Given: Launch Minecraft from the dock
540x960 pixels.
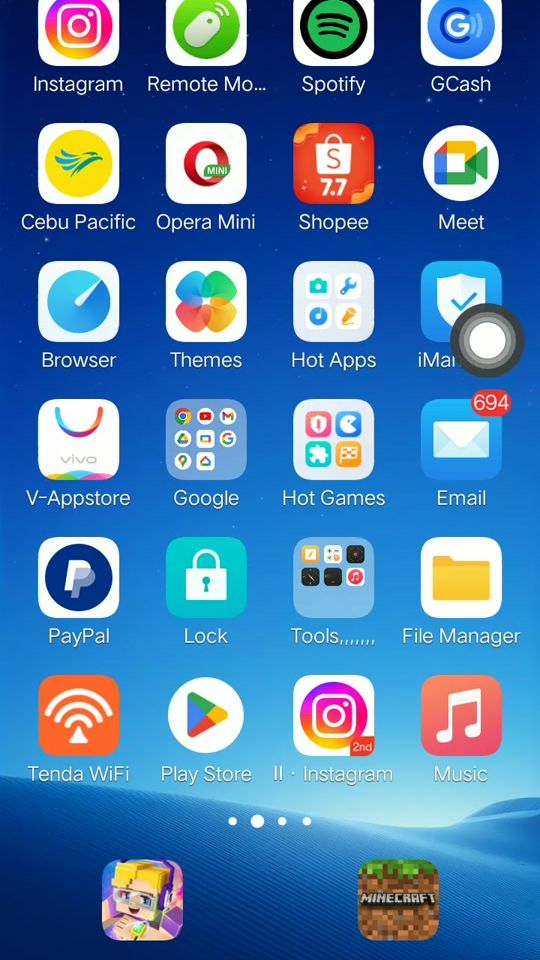Looking at the screenshot, I should point(398,899).
